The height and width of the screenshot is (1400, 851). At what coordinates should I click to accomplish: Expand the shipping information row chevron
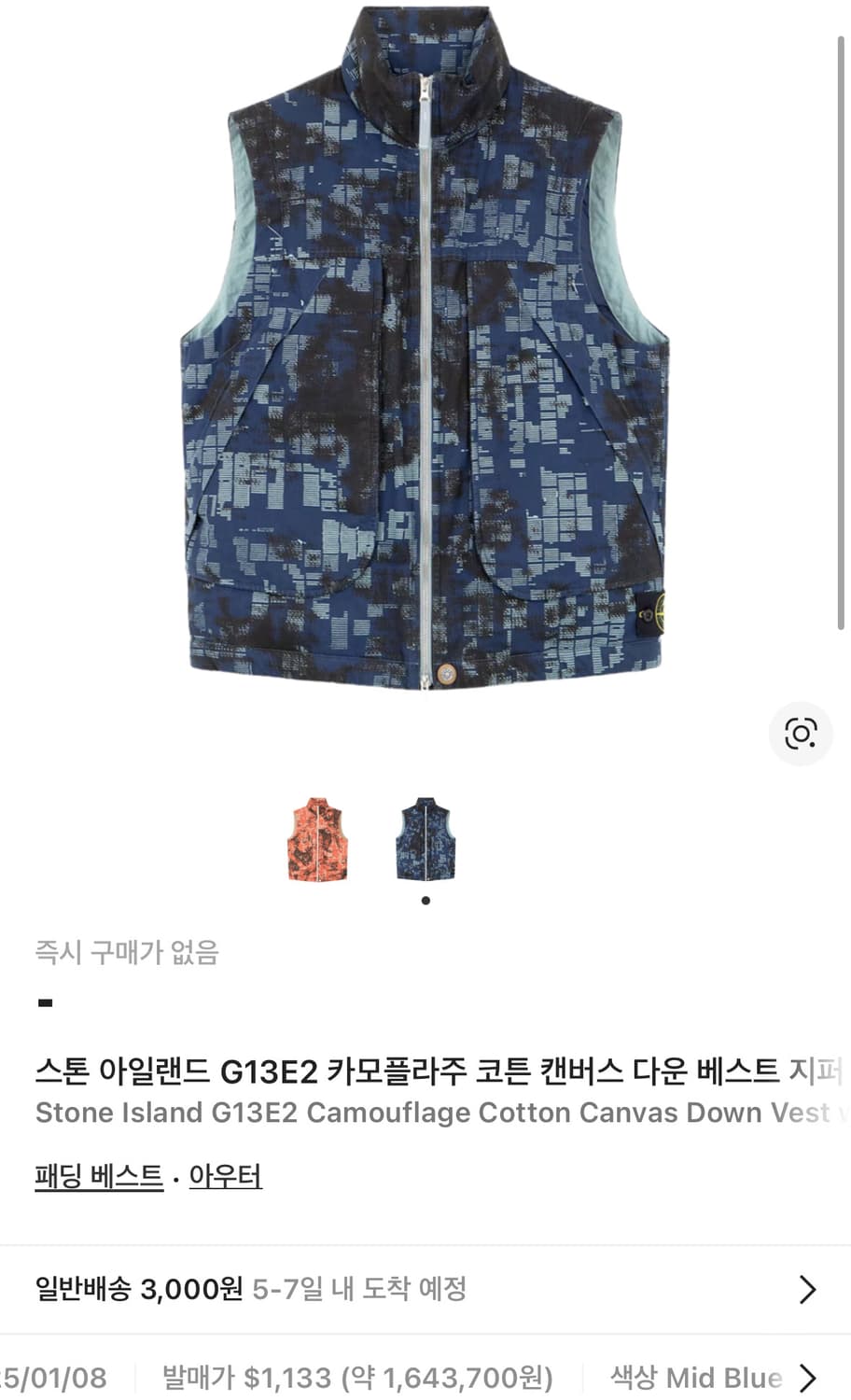pos(806,1289)
